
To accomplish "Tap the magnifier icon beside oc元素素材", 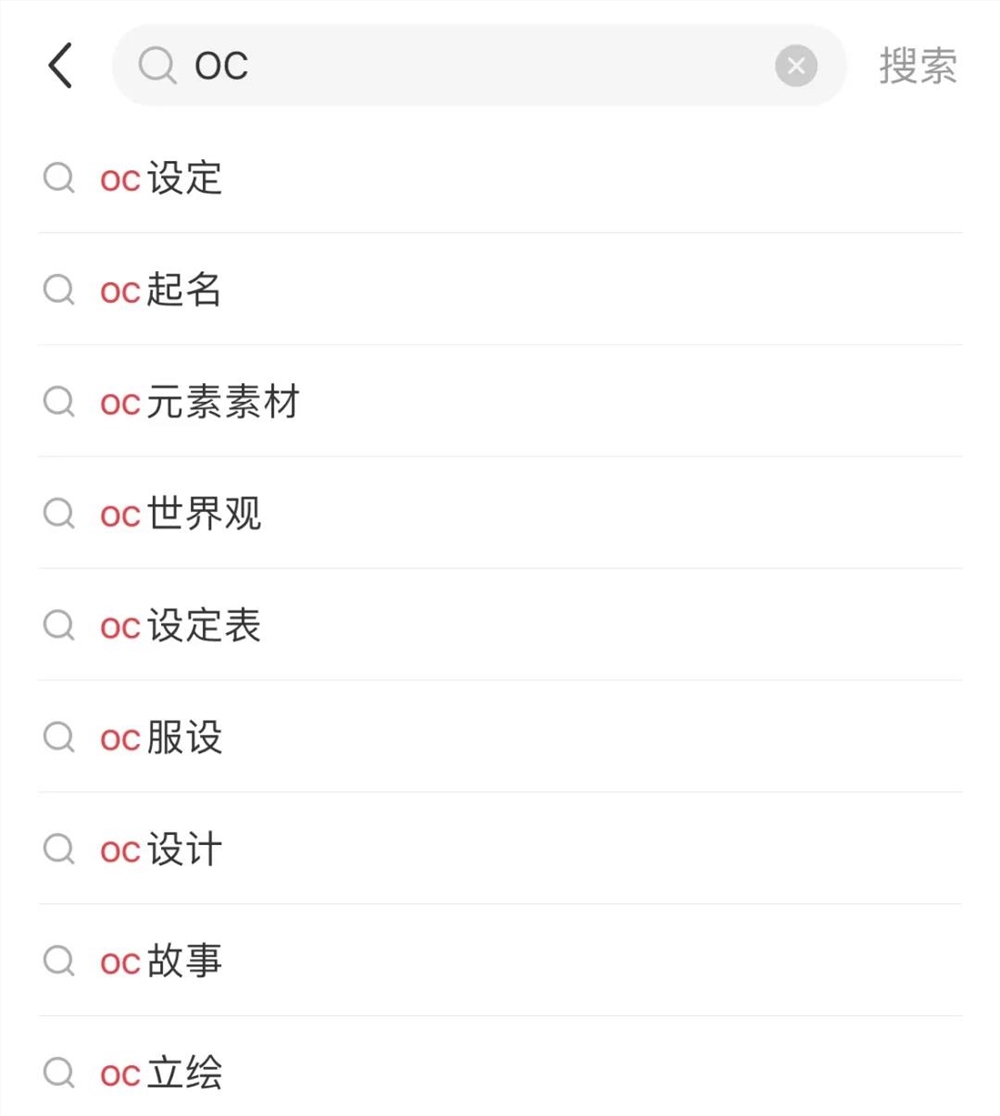I will tap(58, 403).
